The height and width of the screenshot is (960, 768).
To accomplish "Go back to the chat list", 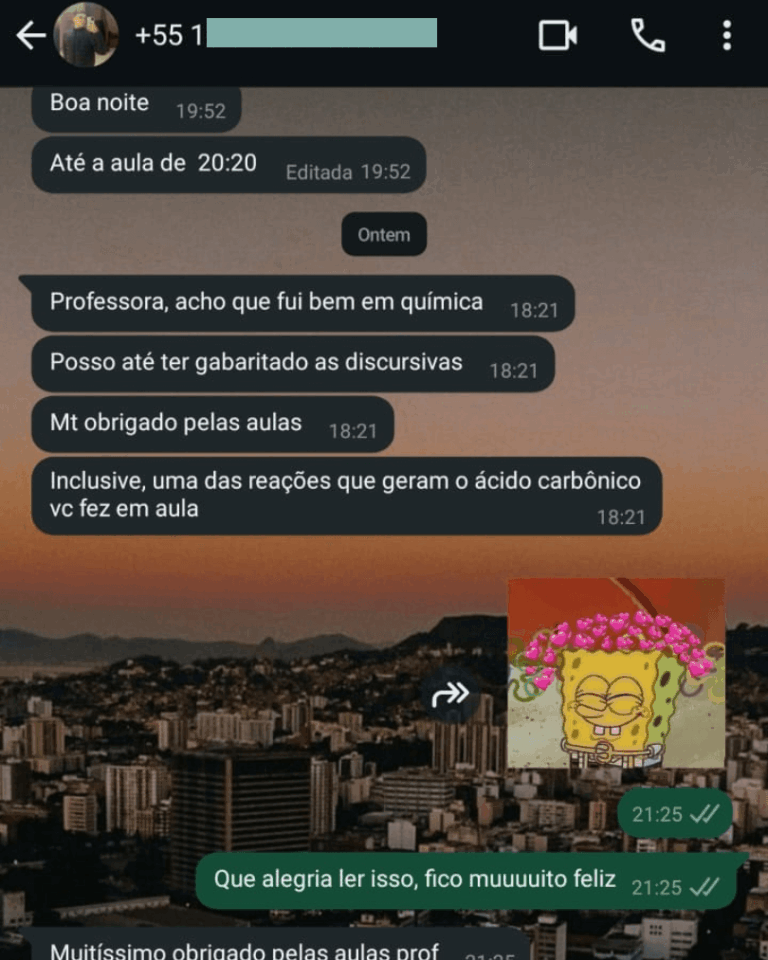I will 30,36.
